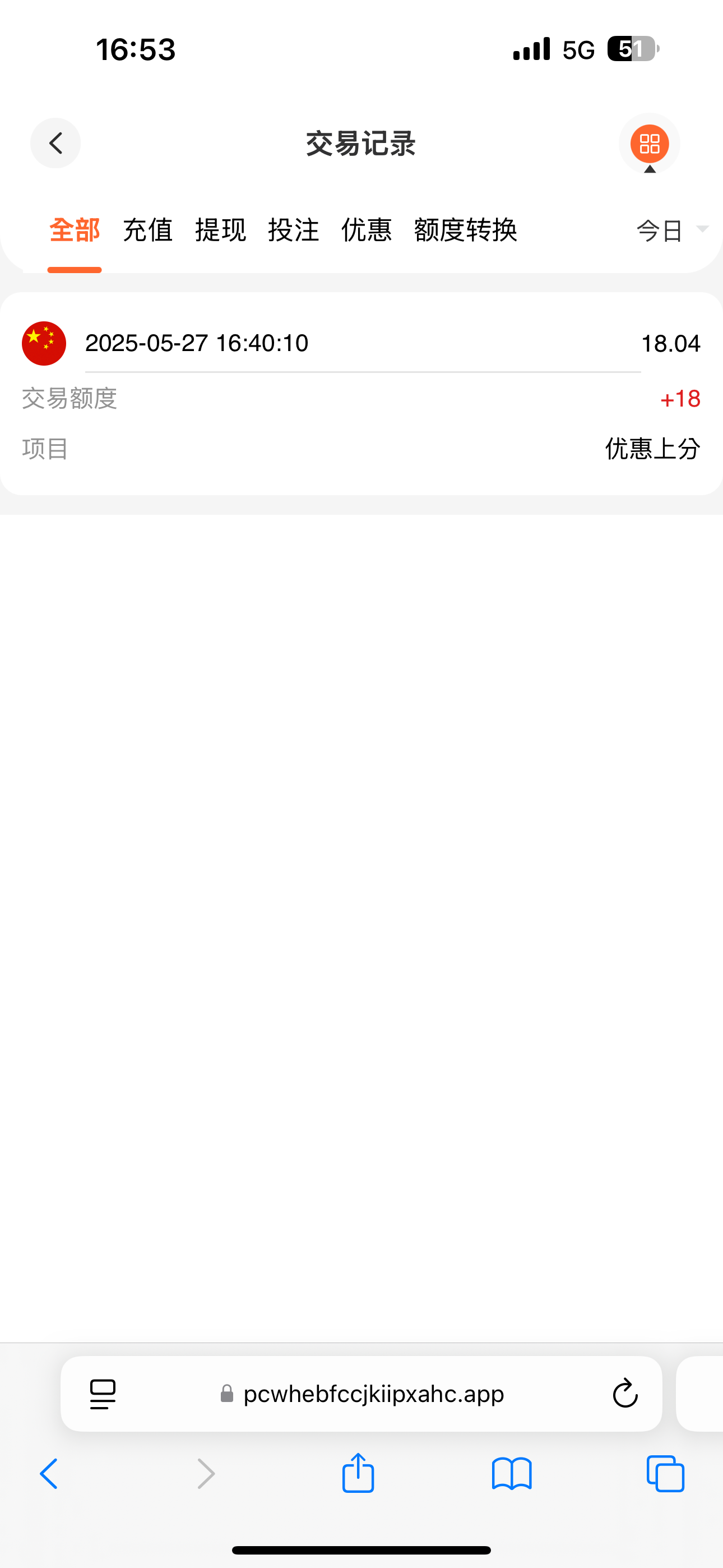723x1568 pixels.
Task: Tap the back arrow at top left
Action: click(55, 144)
